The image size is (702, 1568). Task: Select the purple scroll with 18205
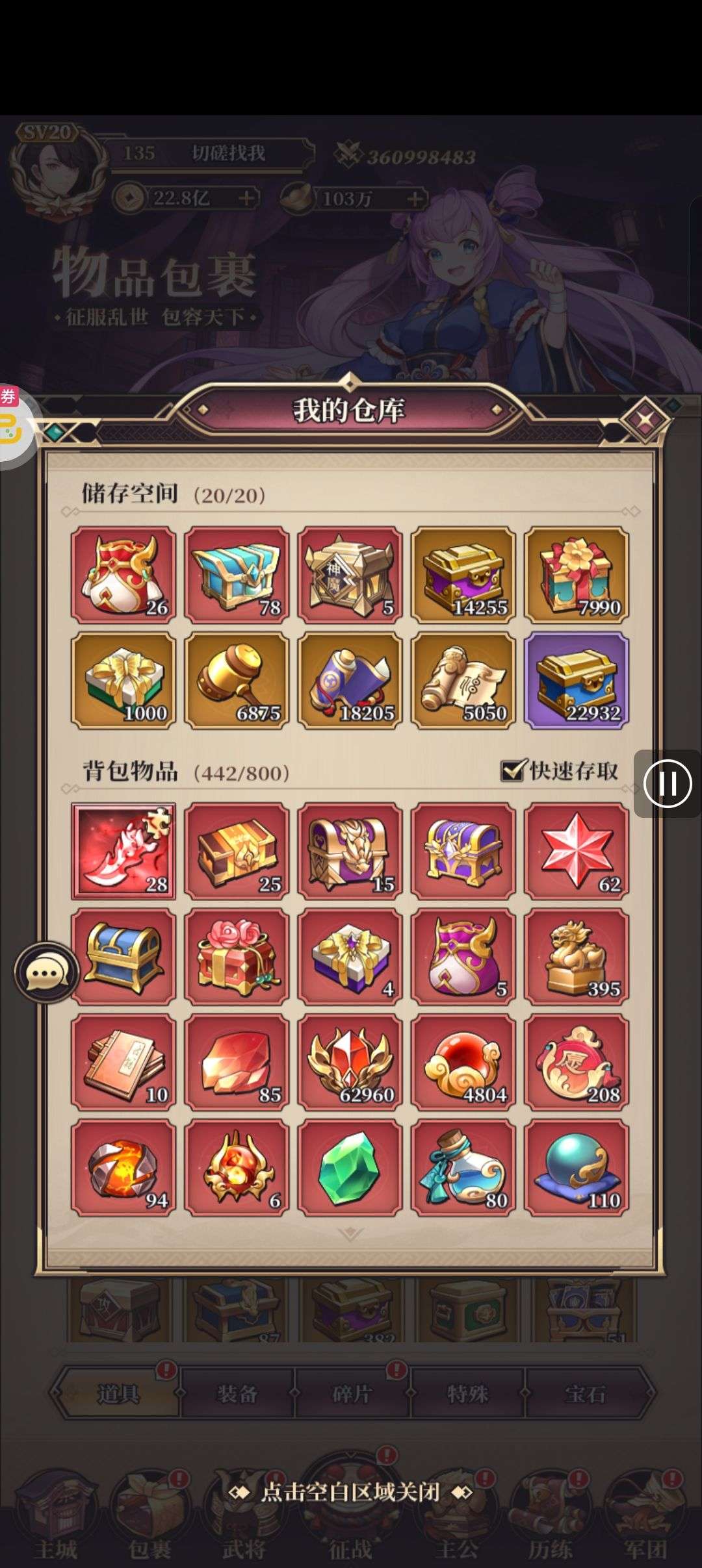350,681
